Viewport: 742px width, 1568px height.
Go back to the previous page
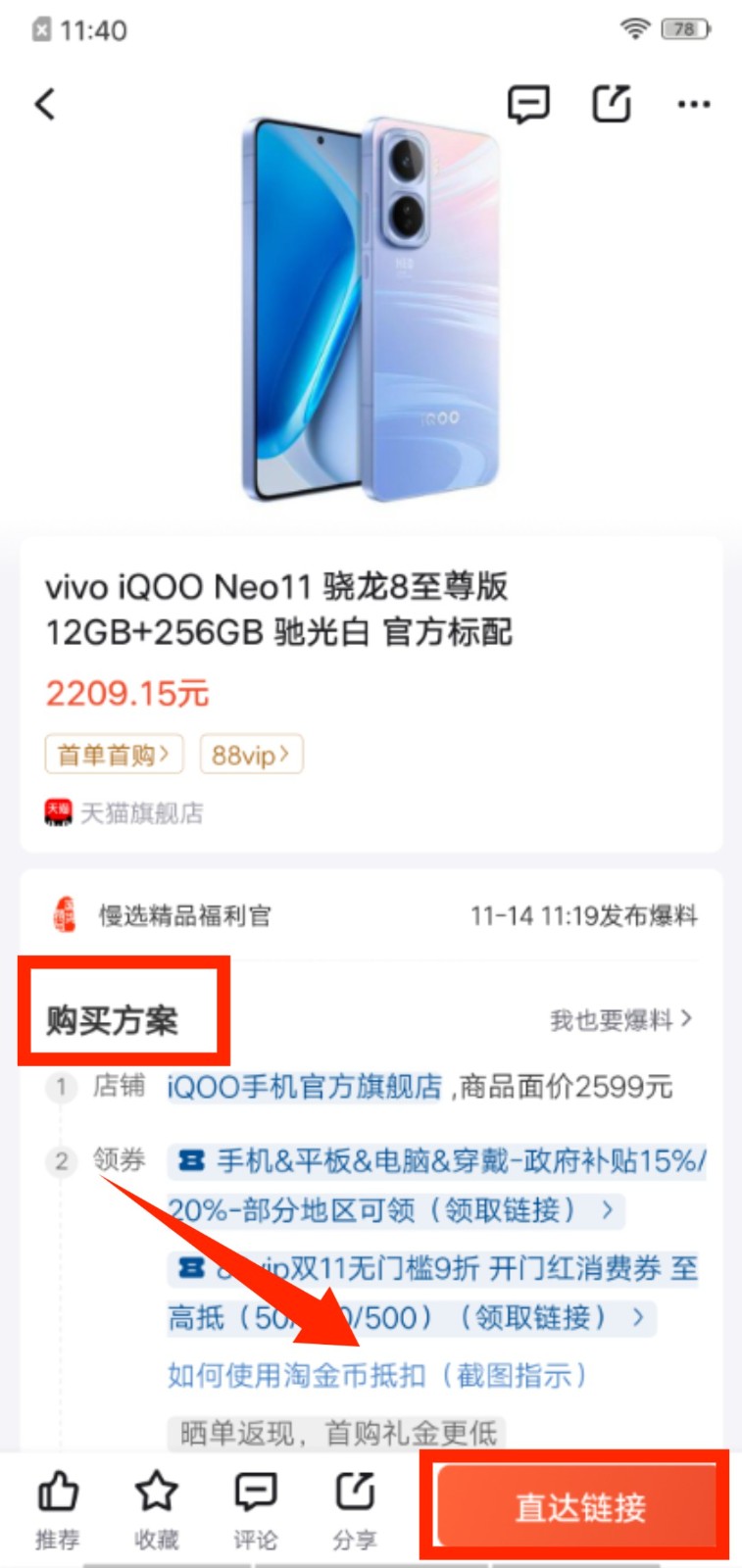click(45, 104)
